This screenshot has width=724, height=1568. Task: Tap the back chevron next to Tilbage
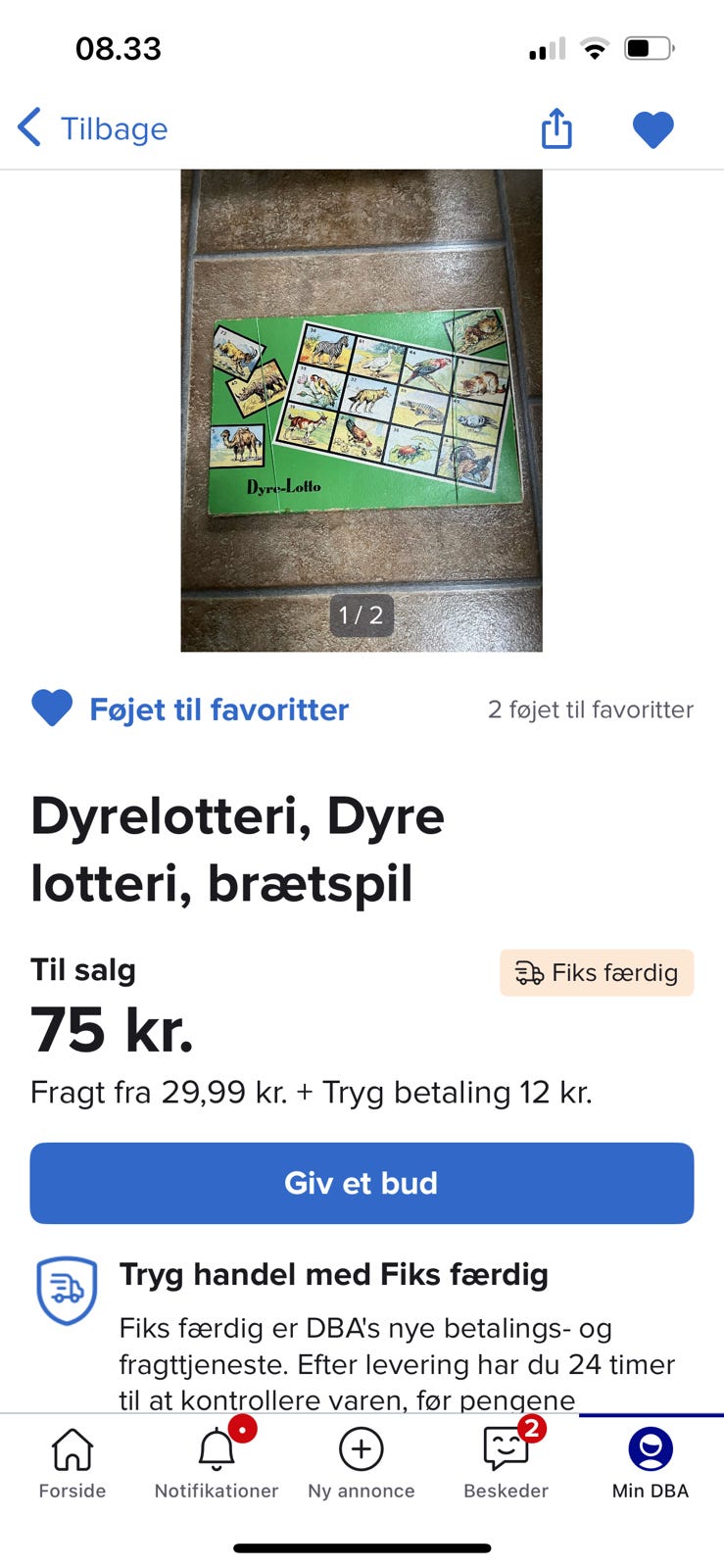pyautogui.click(x=27, y=127)
